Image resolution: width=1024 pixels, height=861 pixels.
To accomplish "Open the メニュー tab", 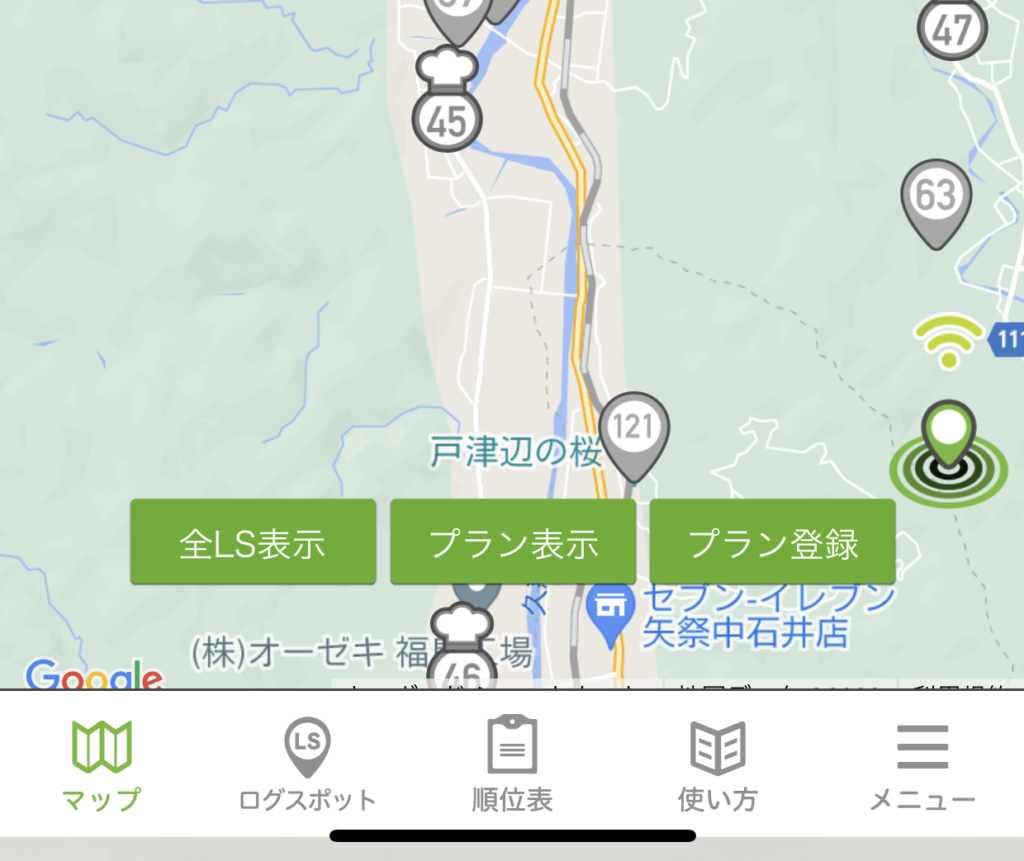I will (x=922, y=765).
